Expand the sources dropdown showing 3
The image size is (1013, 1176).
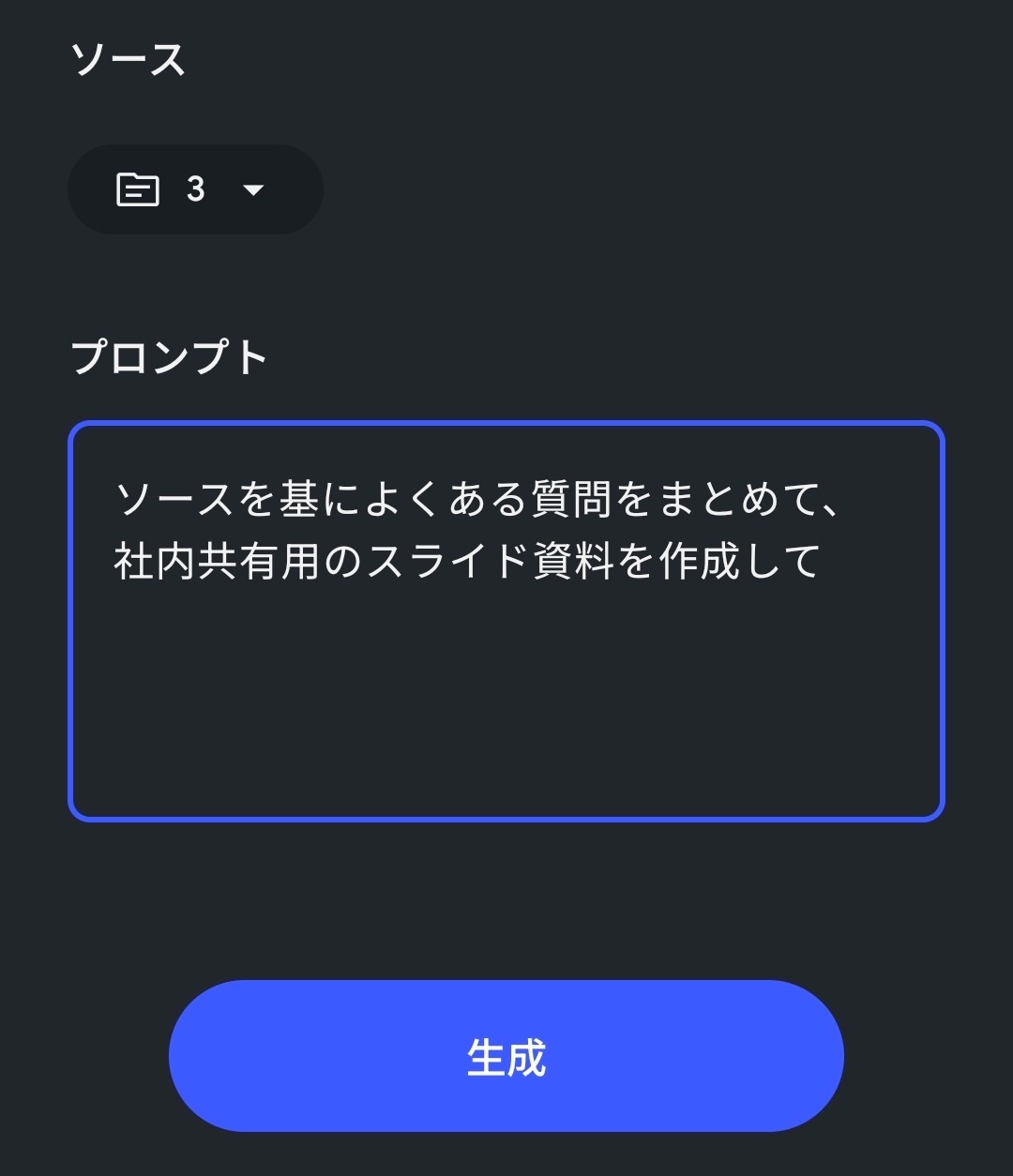(195, 189)
